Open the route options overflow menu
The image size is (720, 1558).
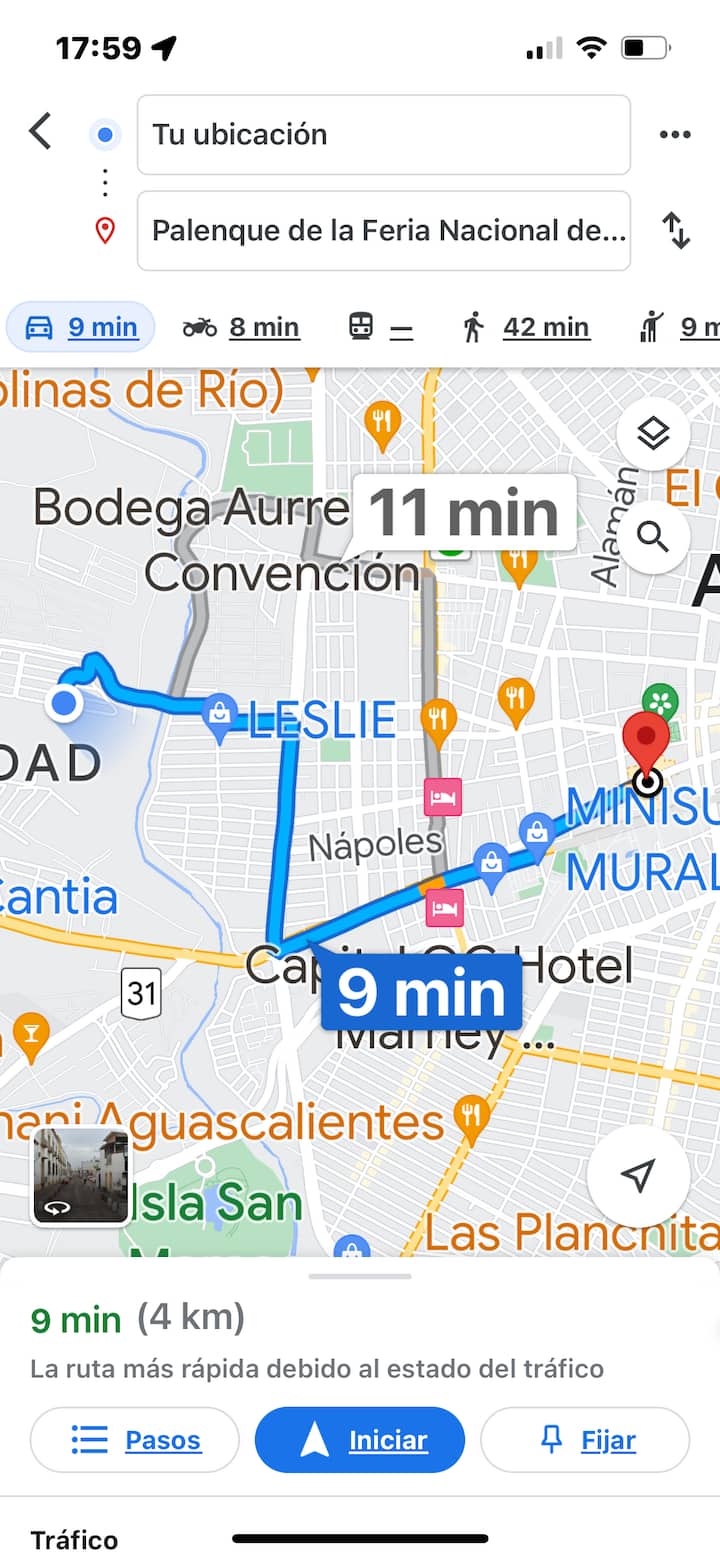(x=675, y=135)
